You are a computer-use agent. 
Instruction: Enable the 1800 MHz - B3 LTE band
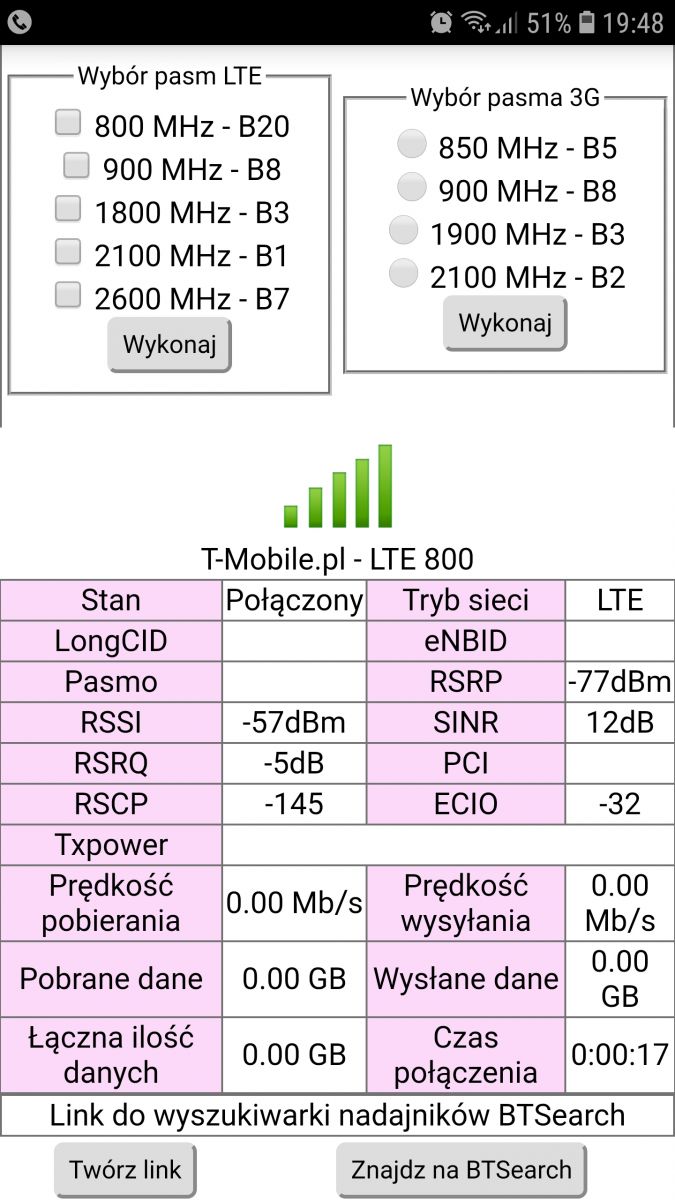click(x=68, y=208)
